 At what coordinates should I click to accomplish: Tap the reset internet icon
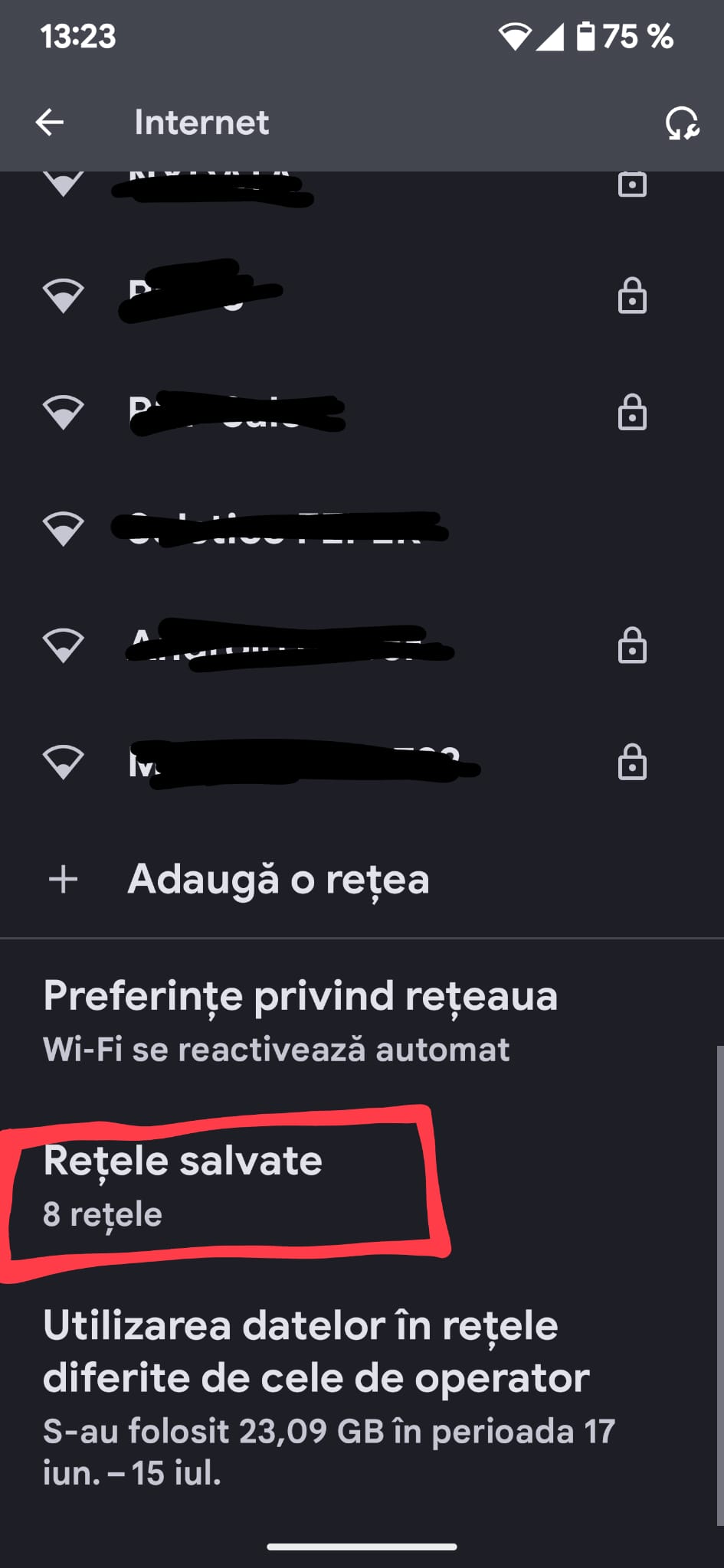tap(681, 123)
